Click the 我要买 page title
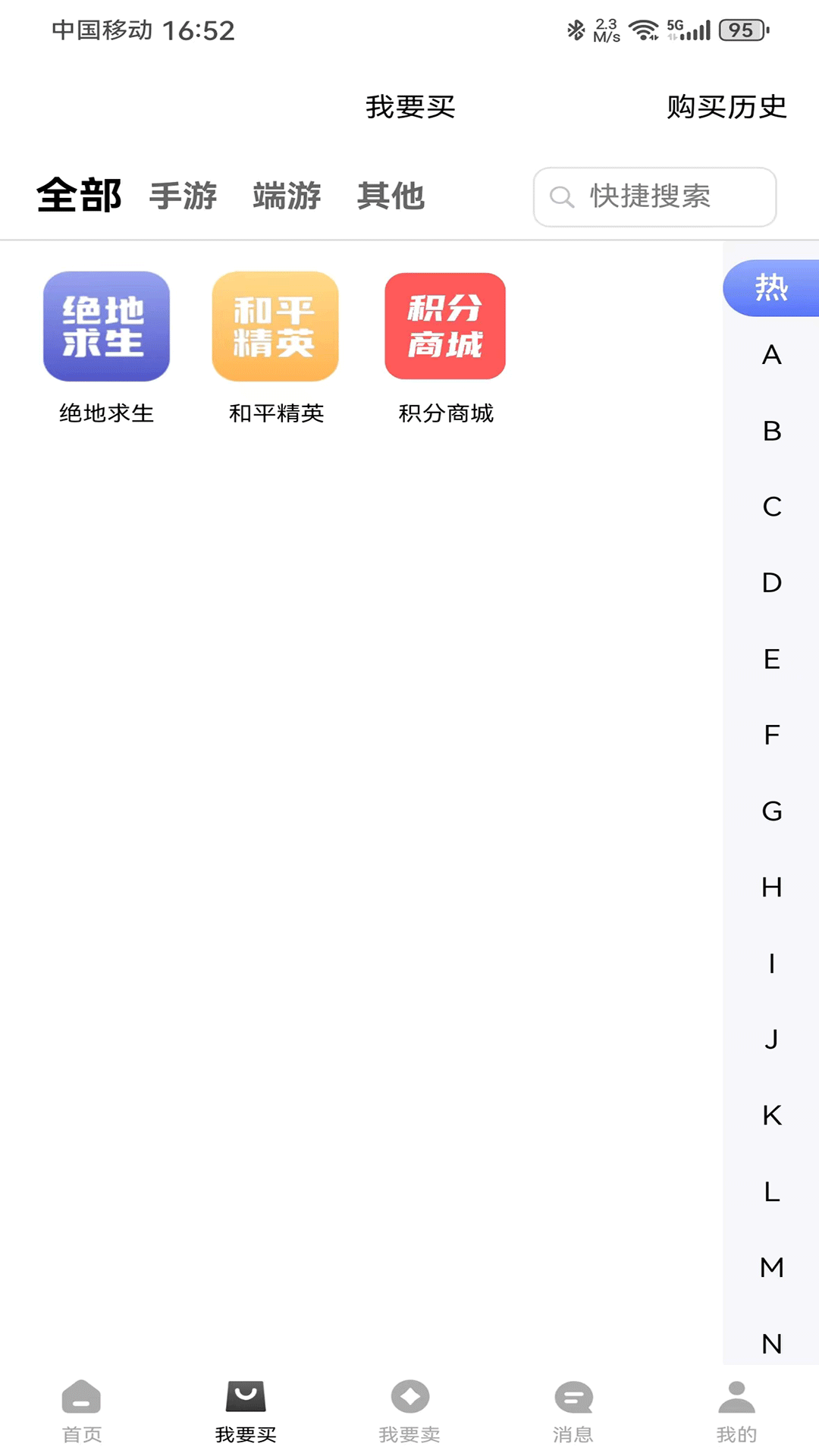 click(x=409, y=108)
